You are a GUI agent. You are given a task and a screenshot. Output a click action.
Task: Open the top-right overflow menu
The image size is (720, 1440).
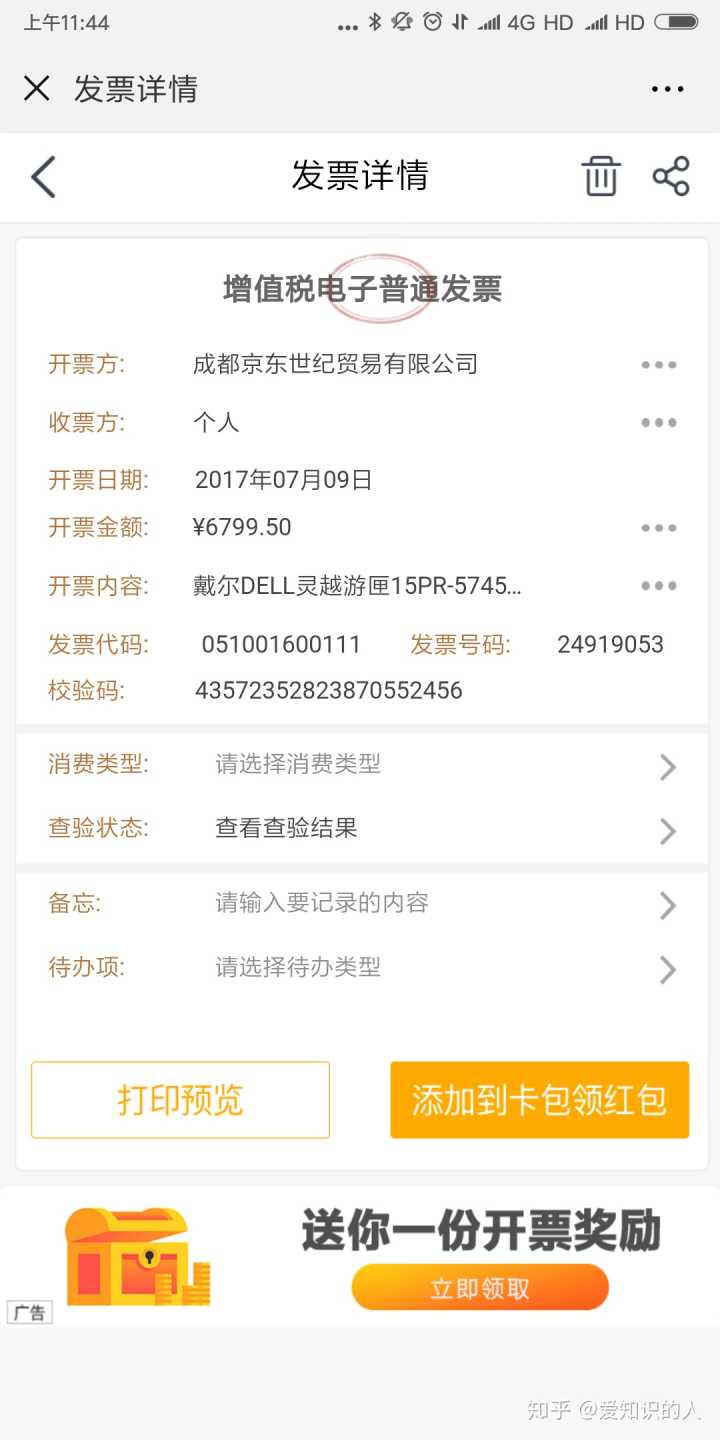pos(667,89)
